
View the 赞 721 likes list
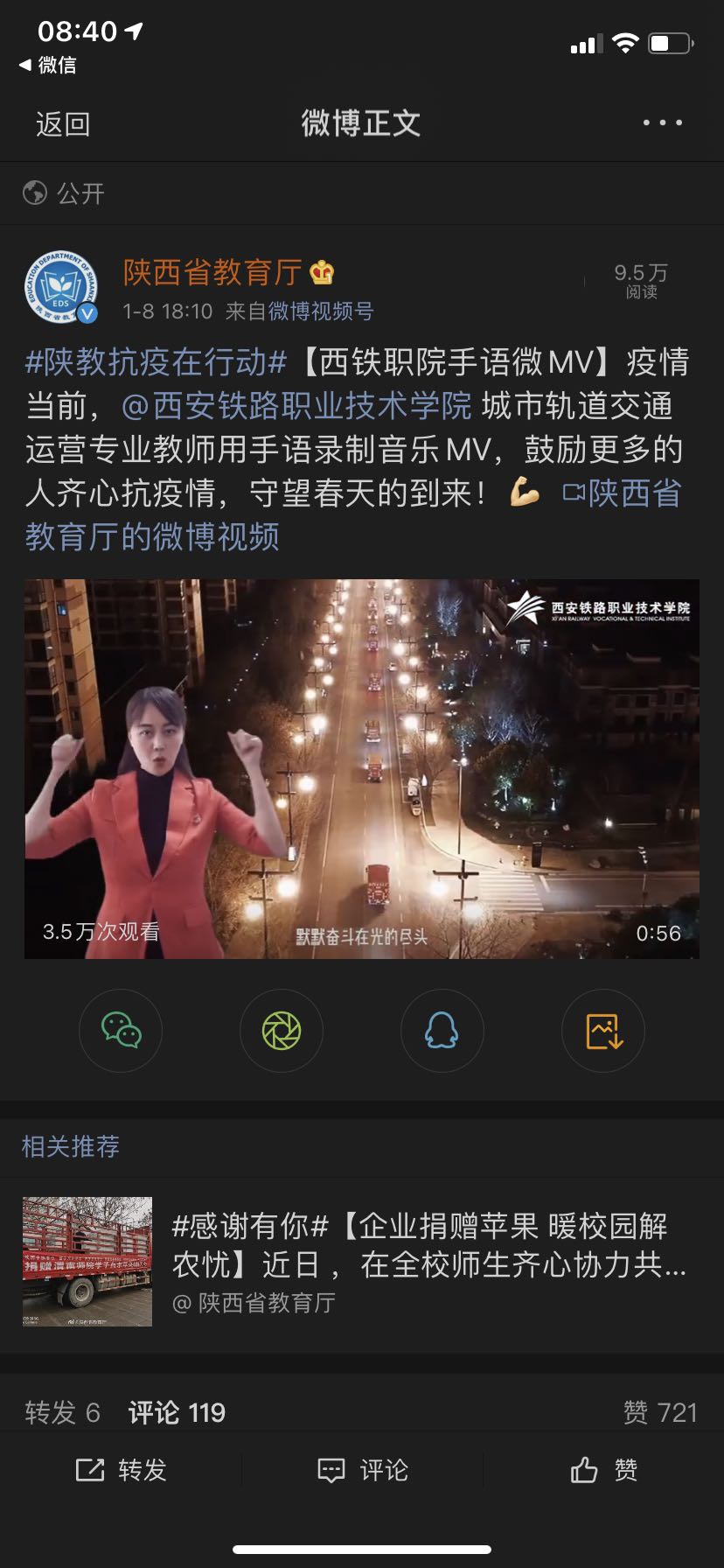[660, 1412]
